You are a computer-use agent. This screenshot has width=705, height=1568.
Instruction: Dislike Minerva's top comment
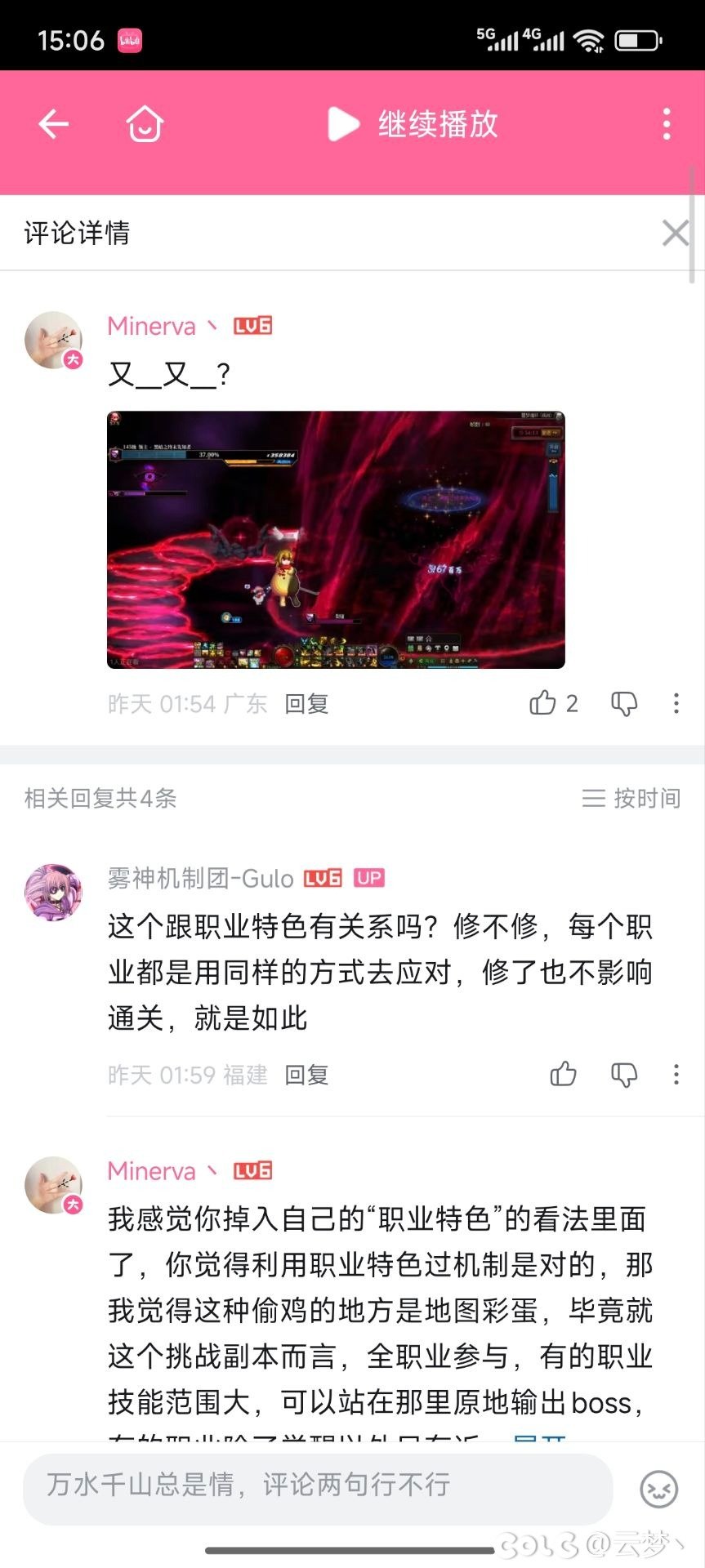pyautogui.click(x=624, y=703)
